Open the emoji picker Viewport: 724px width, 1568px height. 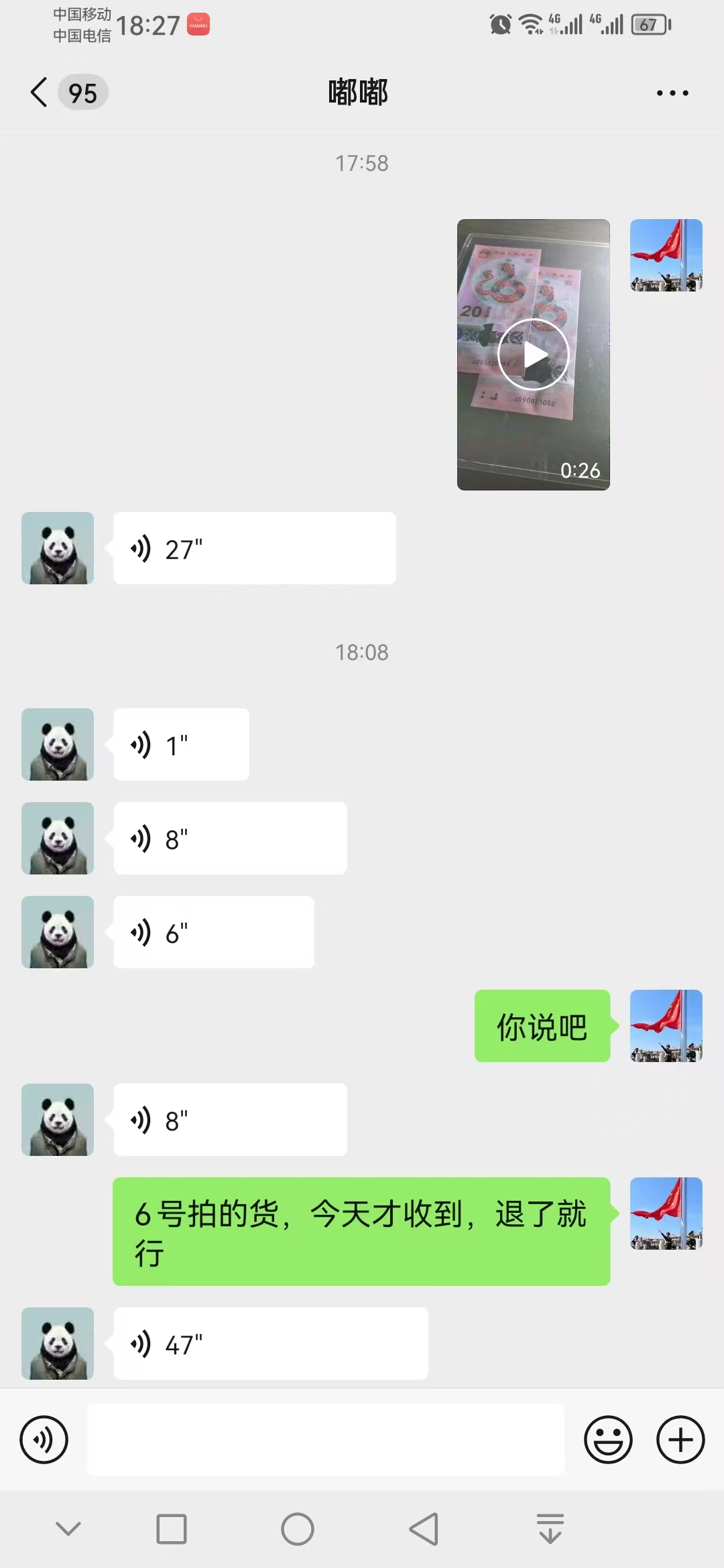[x=608, y=1439]
